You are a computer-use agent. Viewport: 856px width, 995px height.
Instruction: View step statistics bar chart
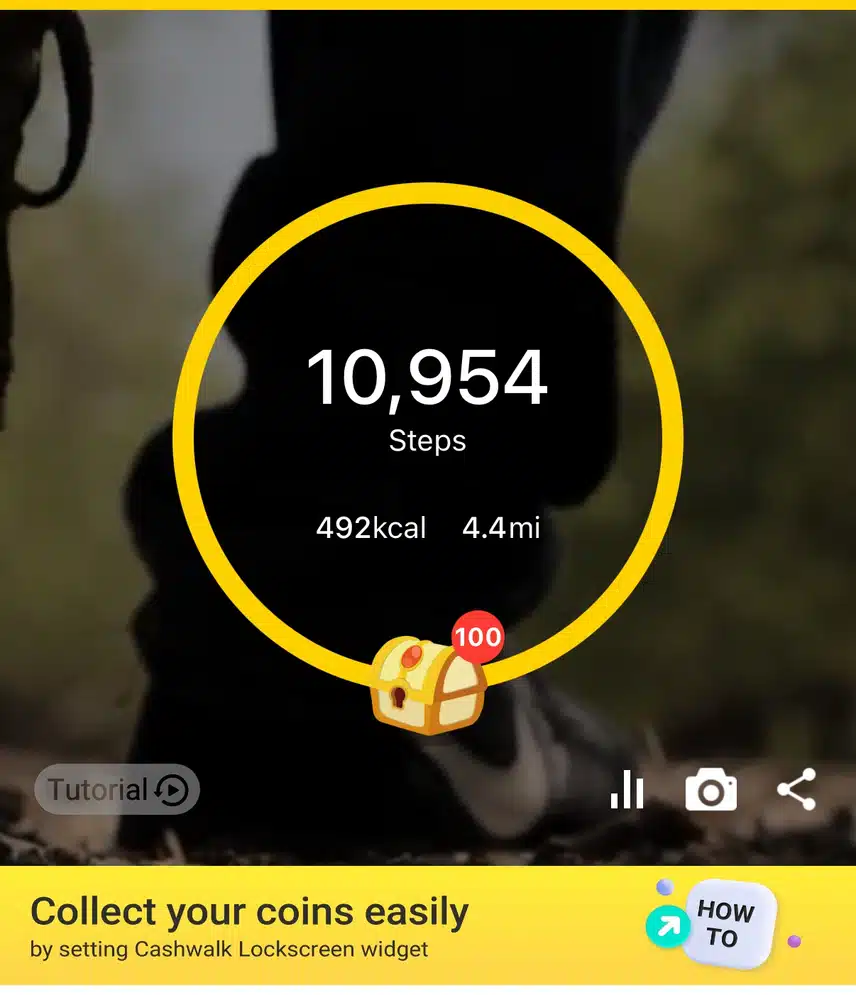click(627, 790)
